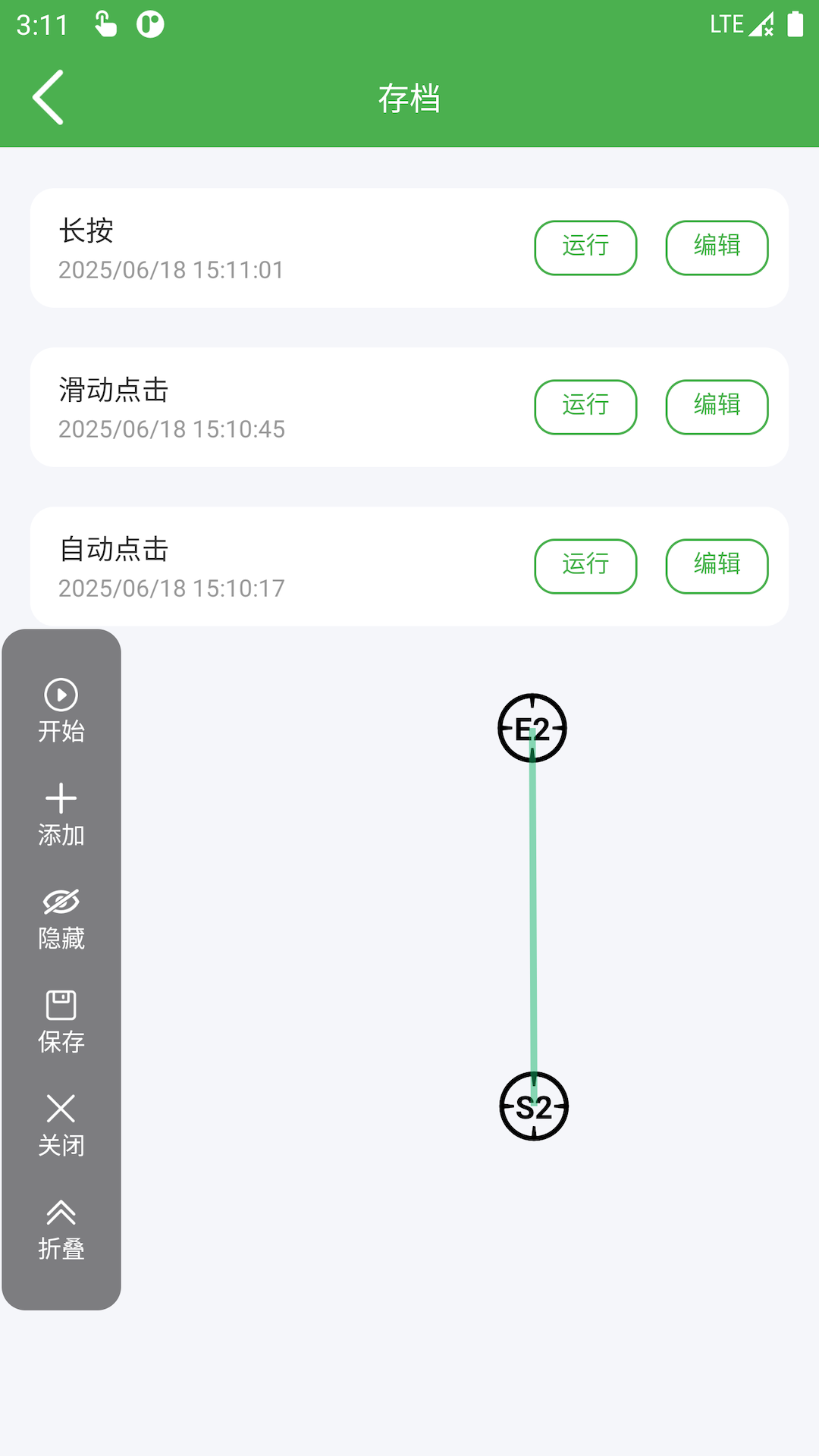
Task: Edit the 长按 saved script
Action: pos(716,246)
